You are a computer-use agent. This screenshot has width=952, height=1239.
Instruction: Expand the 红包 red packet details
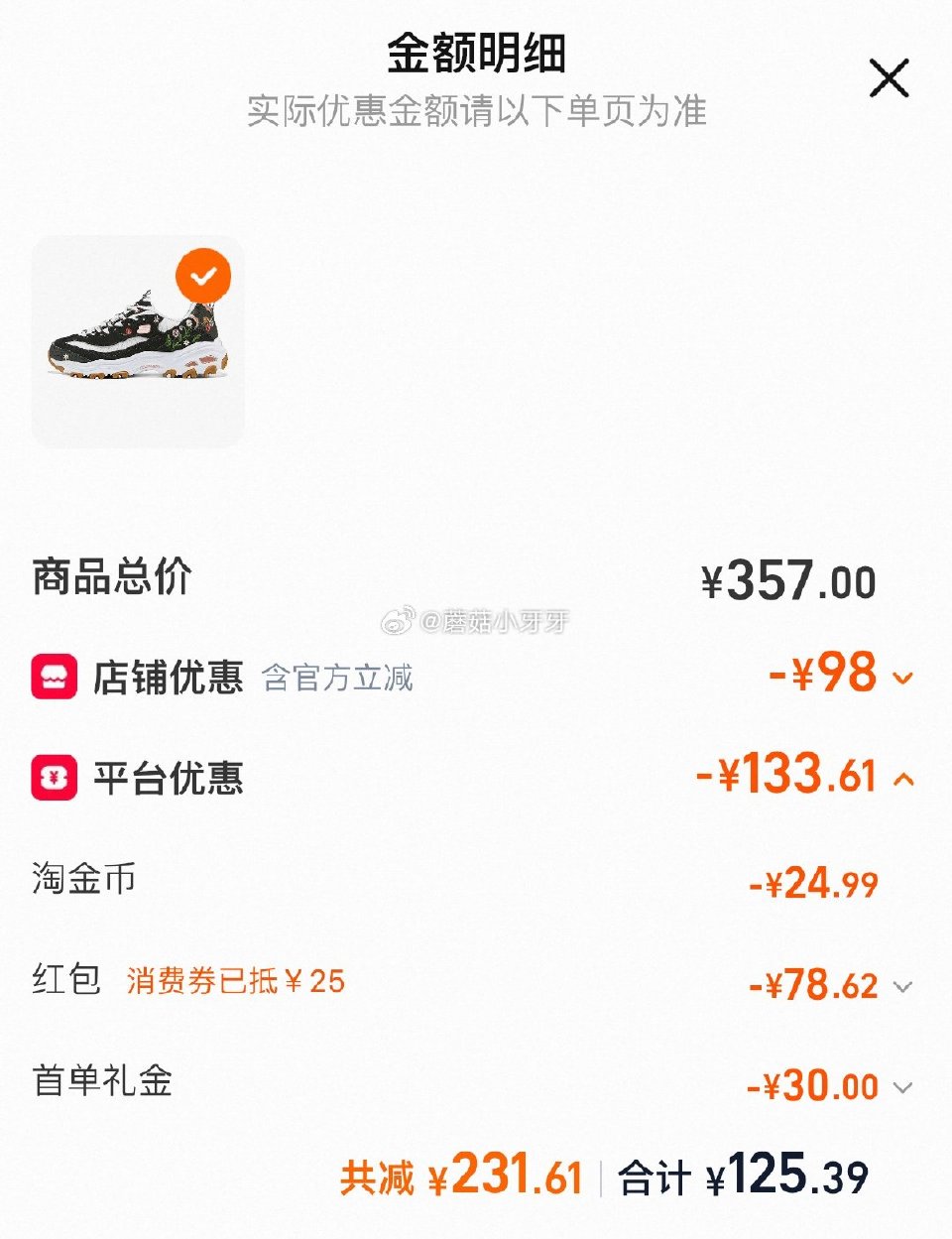[900, 987]
